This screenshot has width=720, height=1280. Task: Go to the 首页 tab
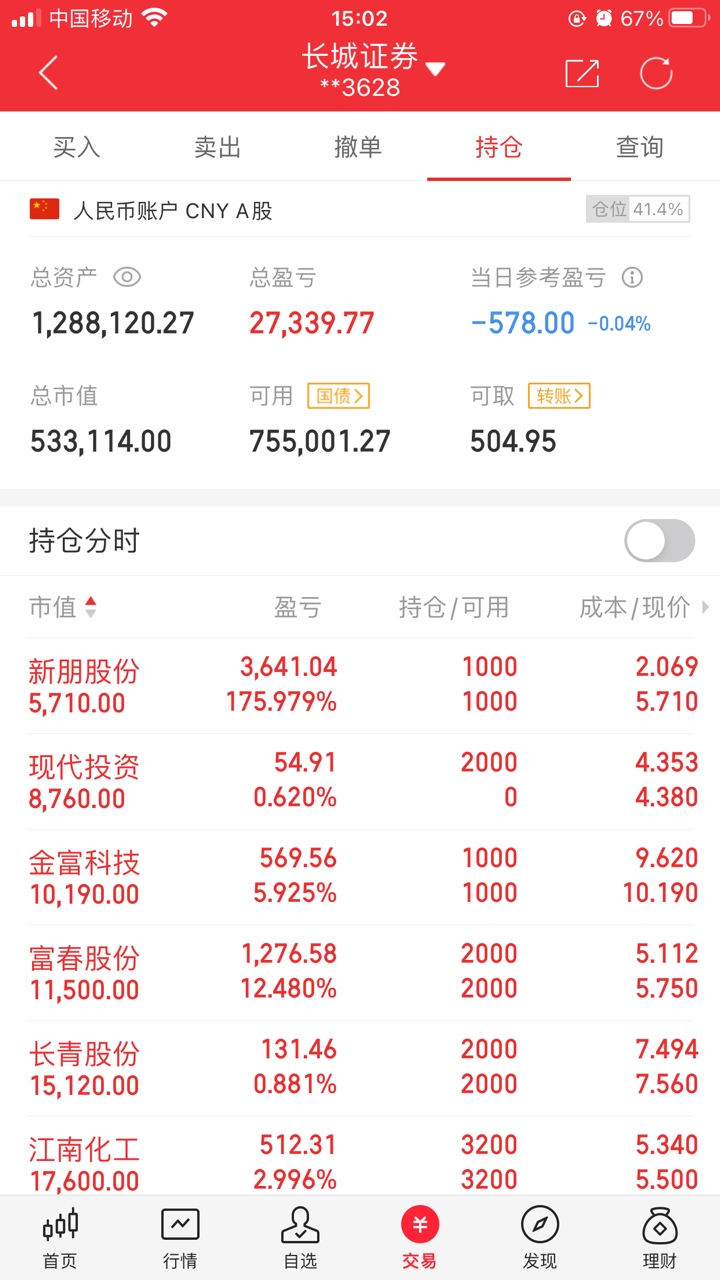click(x=60, y=1239)
